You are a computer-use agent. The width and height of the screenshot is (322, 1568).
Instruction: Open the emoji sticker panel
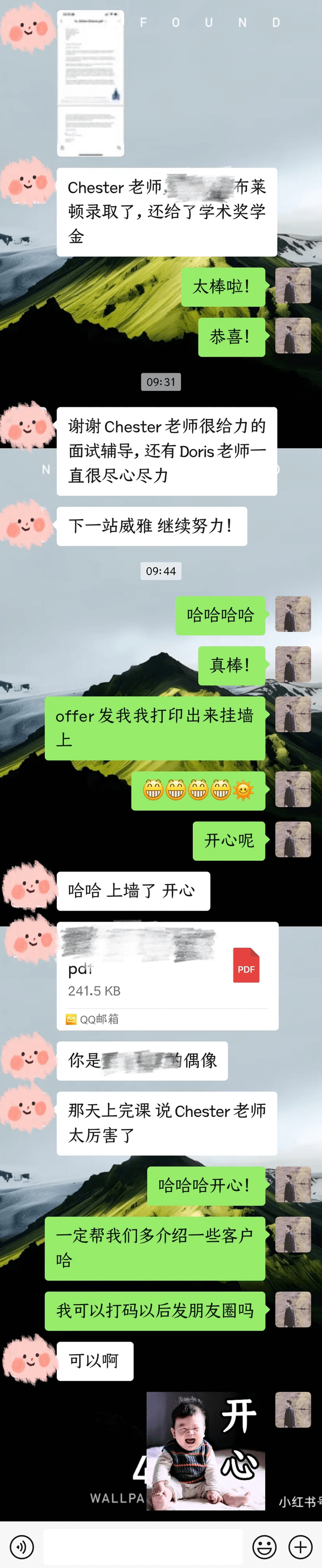[x=264, y=1546]
